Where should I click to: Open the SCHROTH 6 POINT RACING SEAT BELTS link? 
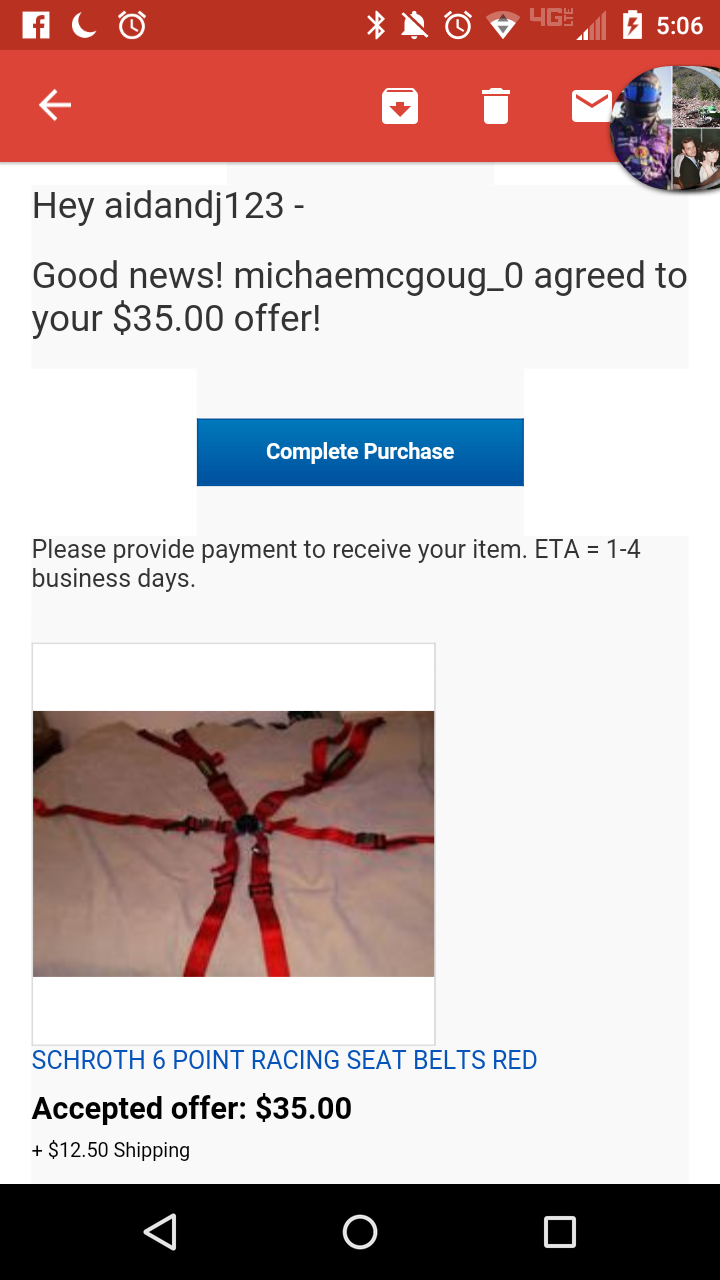tap(284, 1060)
